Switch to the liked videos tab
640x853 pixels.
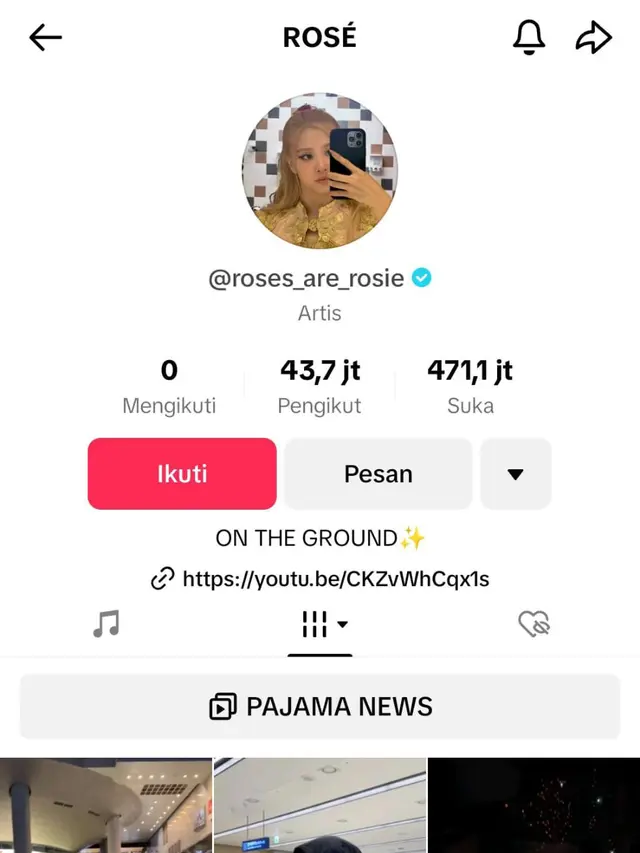pos(535,625)
